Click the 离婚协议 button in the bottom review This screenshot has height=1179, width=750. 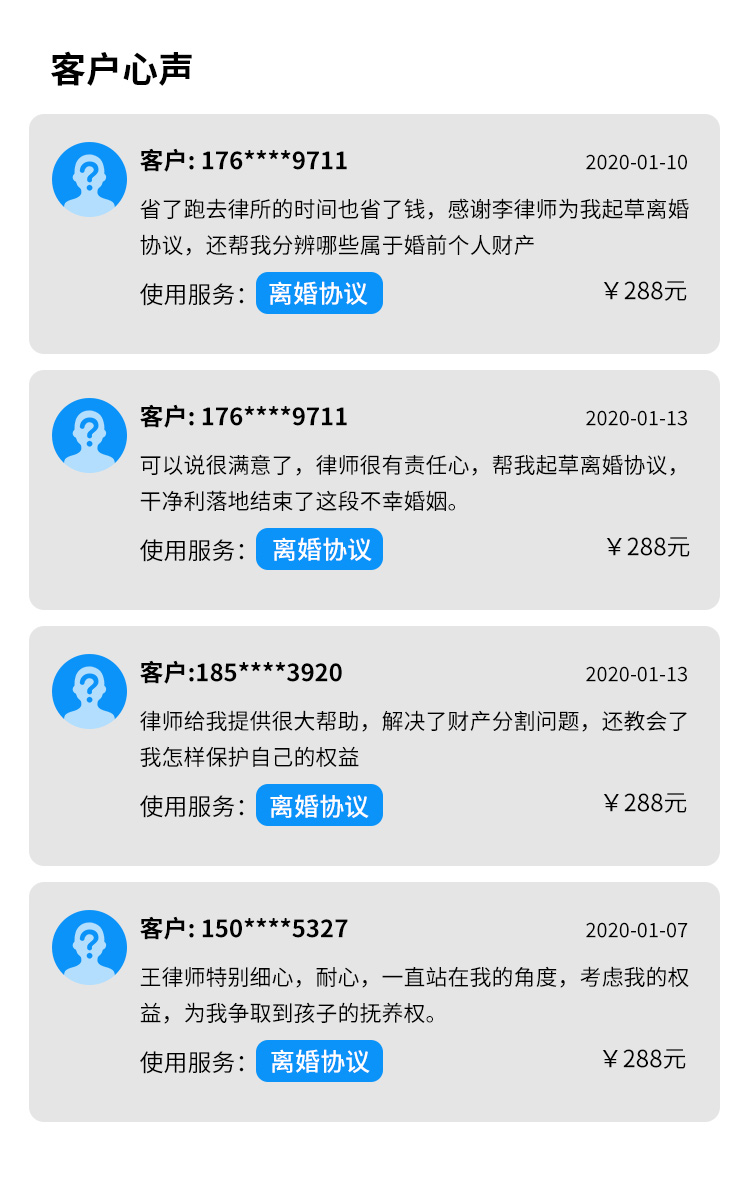pyautogui.click(x=319, y=1060)
